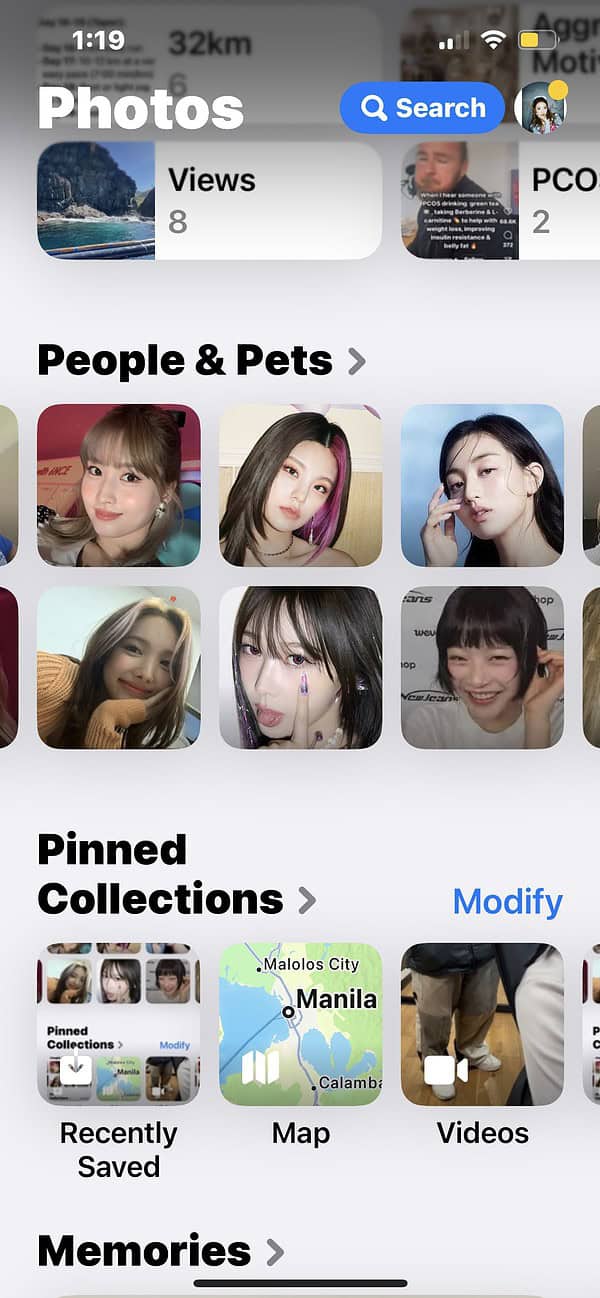
Task: Open the Videos collection
Action: pos(482,1024)
